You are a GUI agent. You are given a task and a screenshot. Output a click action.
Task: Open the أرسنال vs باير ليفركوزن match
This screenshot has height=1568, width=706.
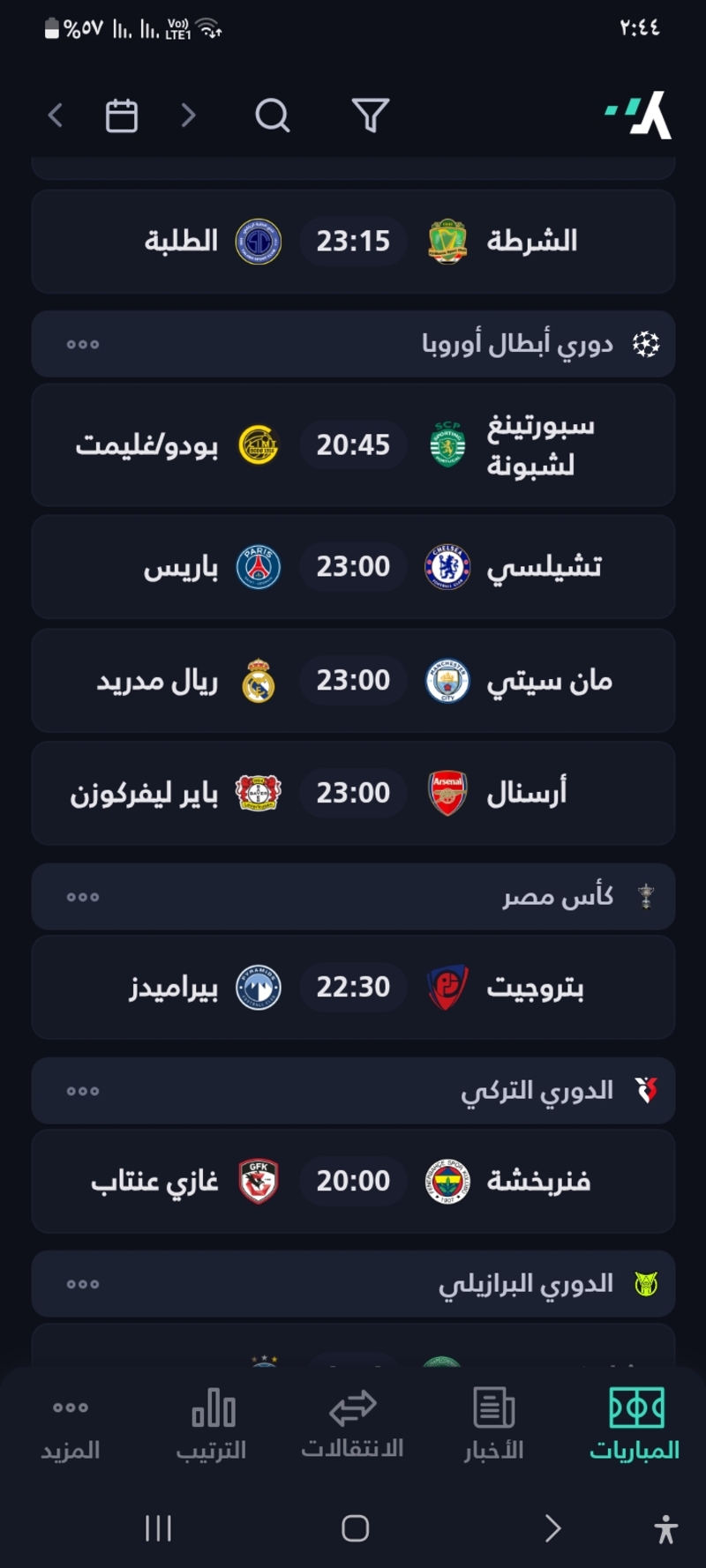point(353,793)
